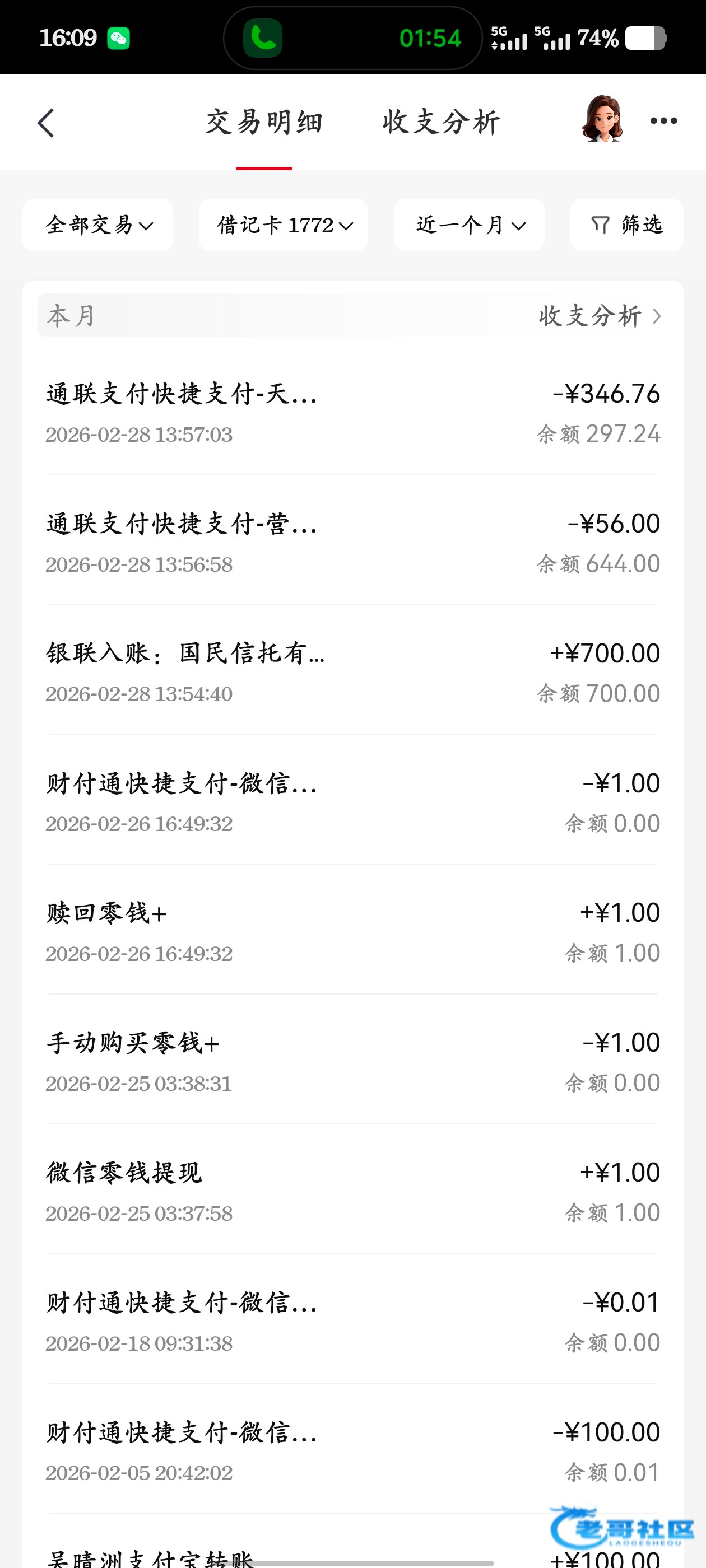
Task: View the +¥700.00 银联入账 transaction
Action: click(x=352, y=673)
